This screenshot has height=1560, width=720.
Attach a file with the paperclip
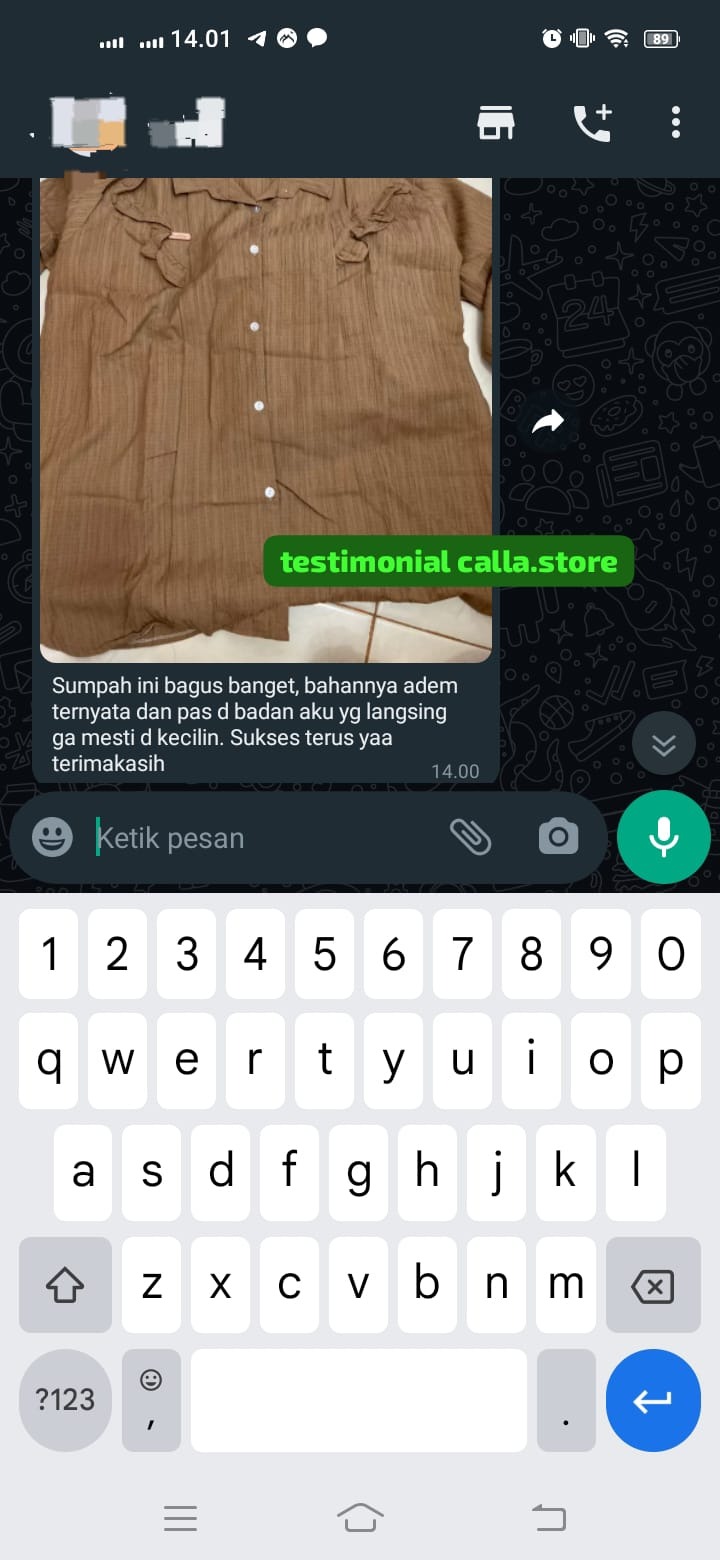470,836
